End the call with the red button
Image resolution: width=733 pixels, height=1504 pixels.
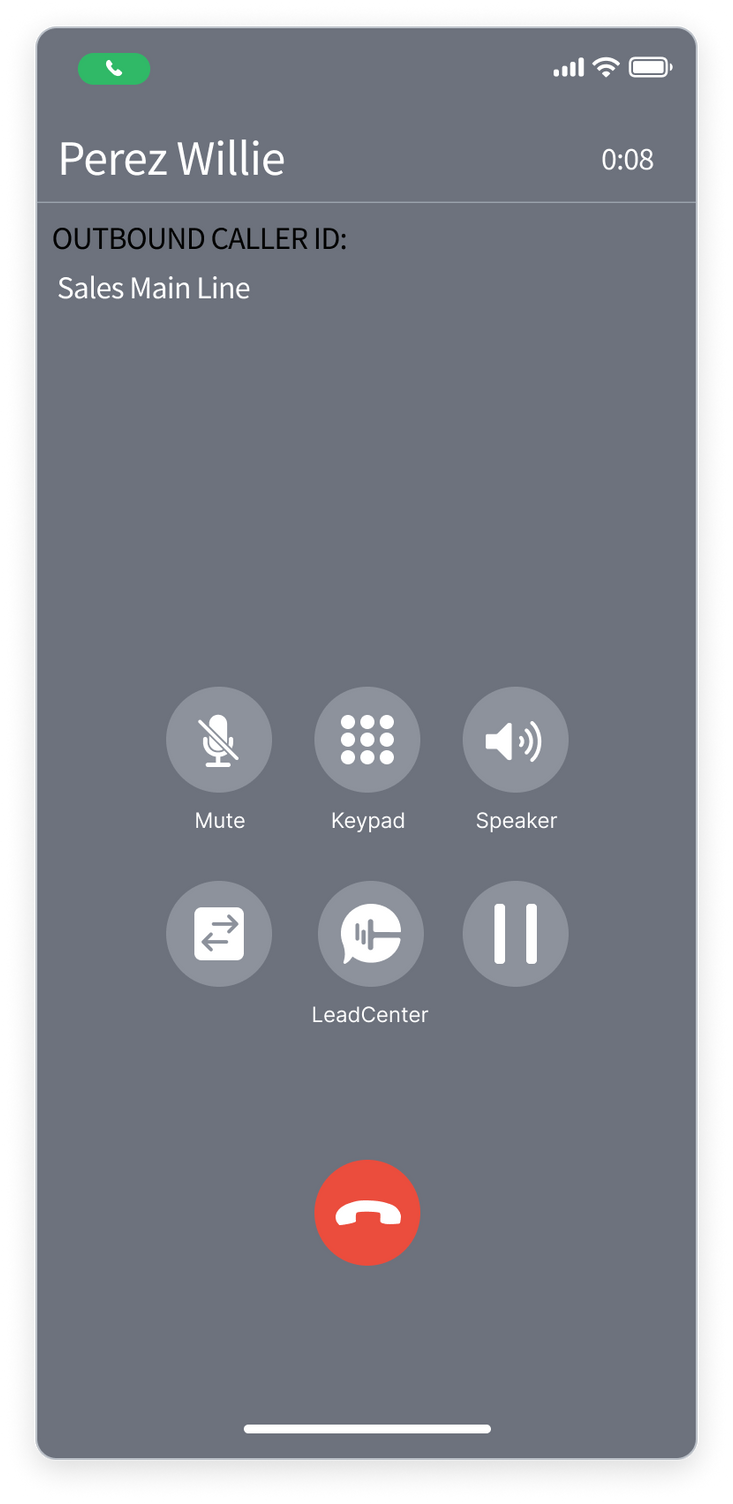(x=367, y=1212)
